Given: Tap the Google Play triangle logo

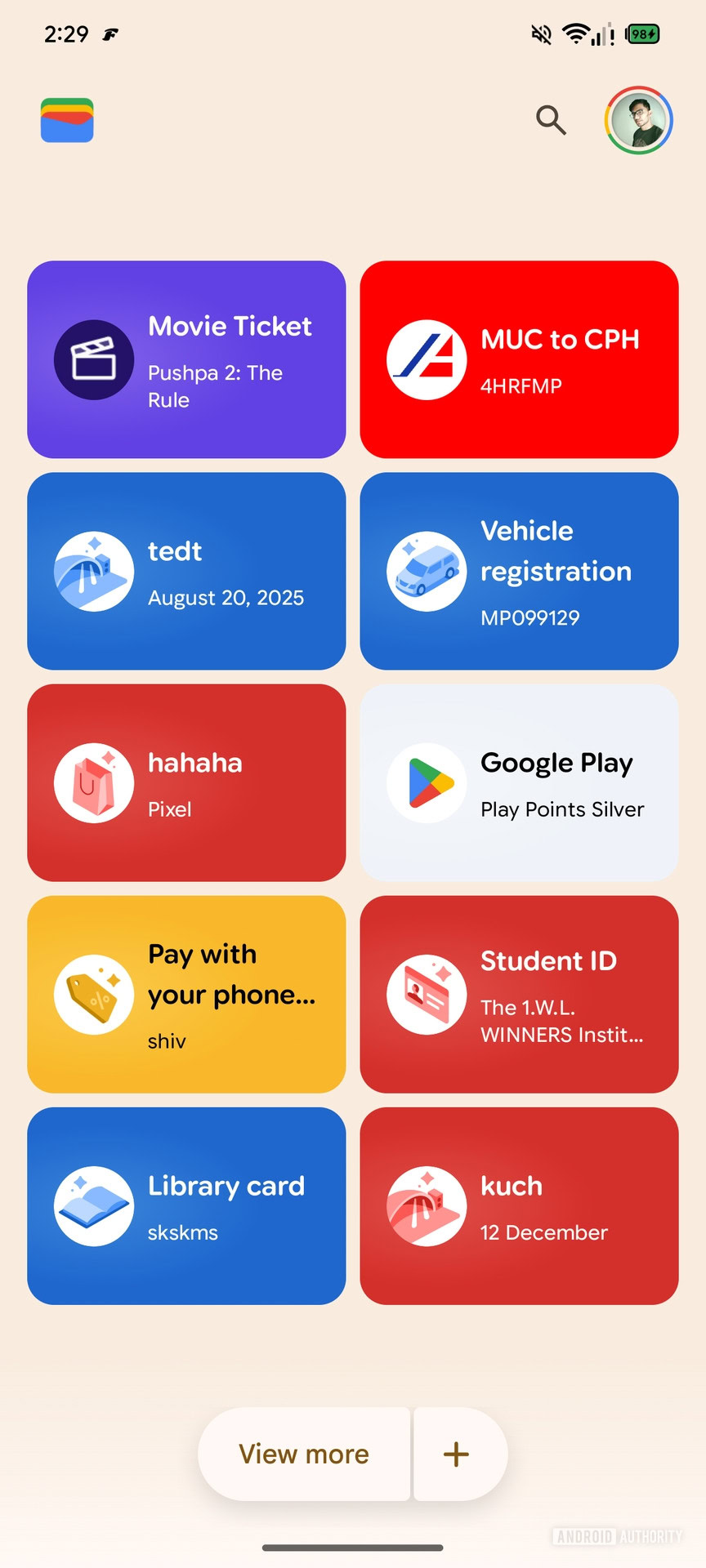Looking at the screenshot, I should 425,782.
